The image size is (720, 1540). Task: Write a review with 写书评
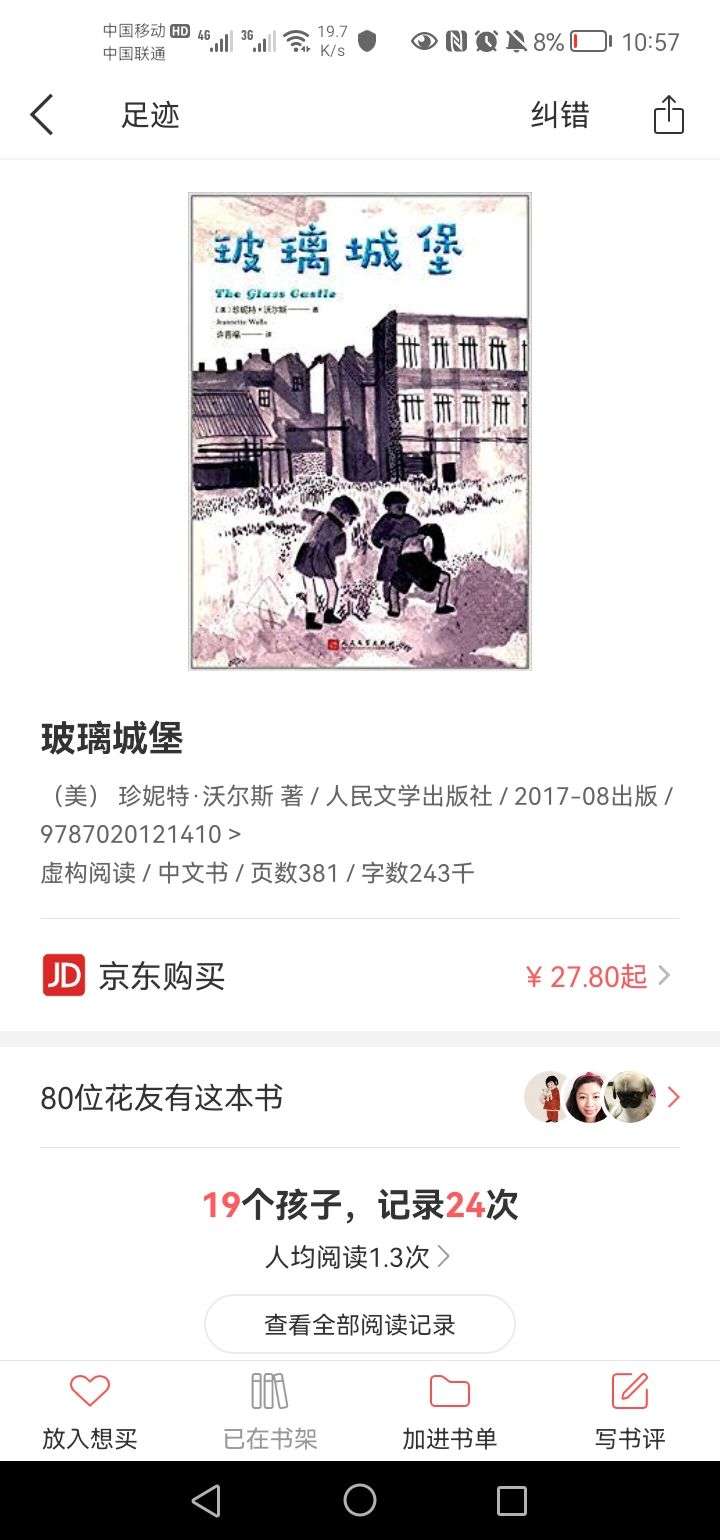pyautogui.click(x=630, y=1411)
